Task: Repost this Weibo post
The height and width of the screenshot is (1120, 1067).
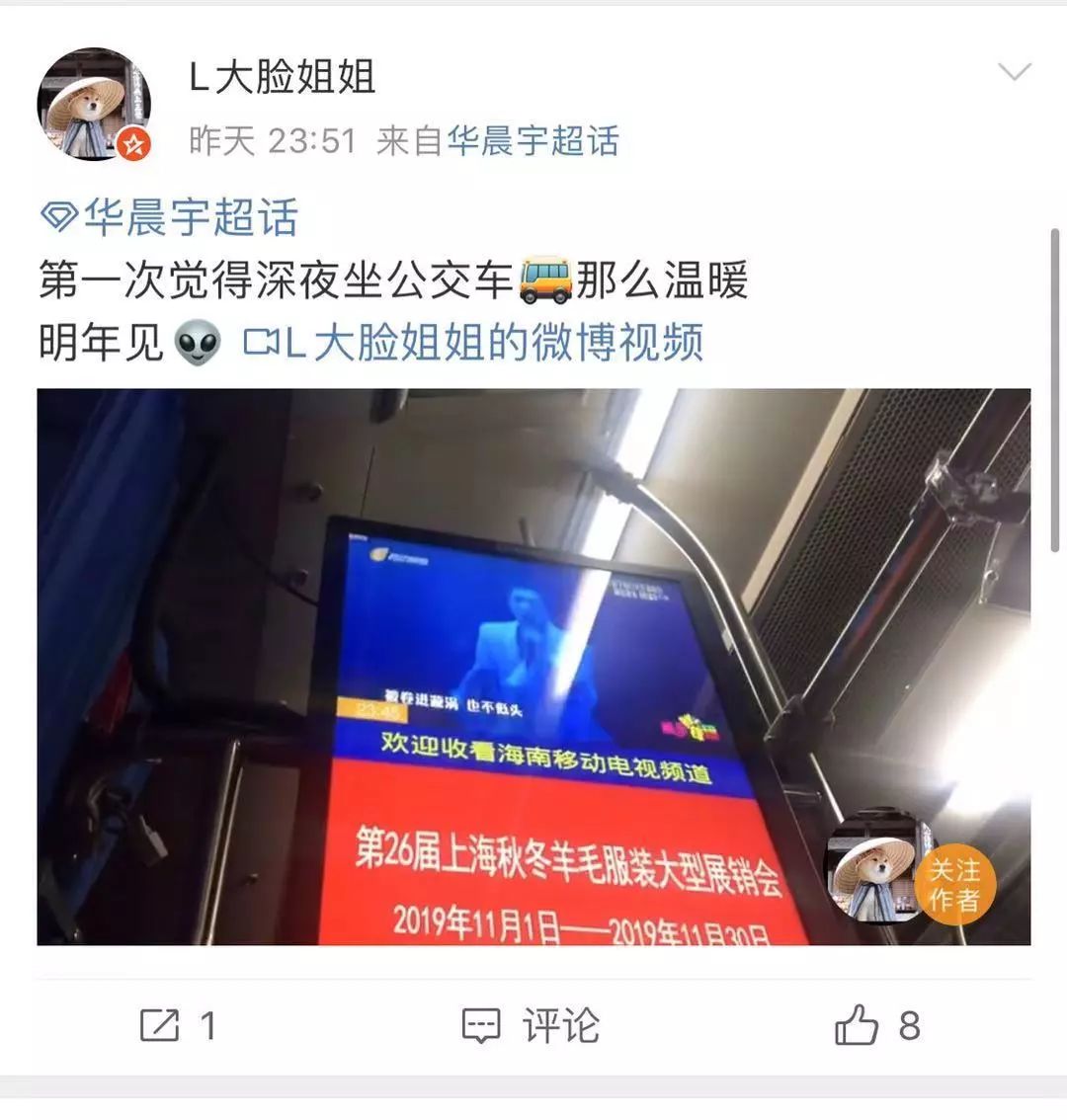Action: 178,1026
